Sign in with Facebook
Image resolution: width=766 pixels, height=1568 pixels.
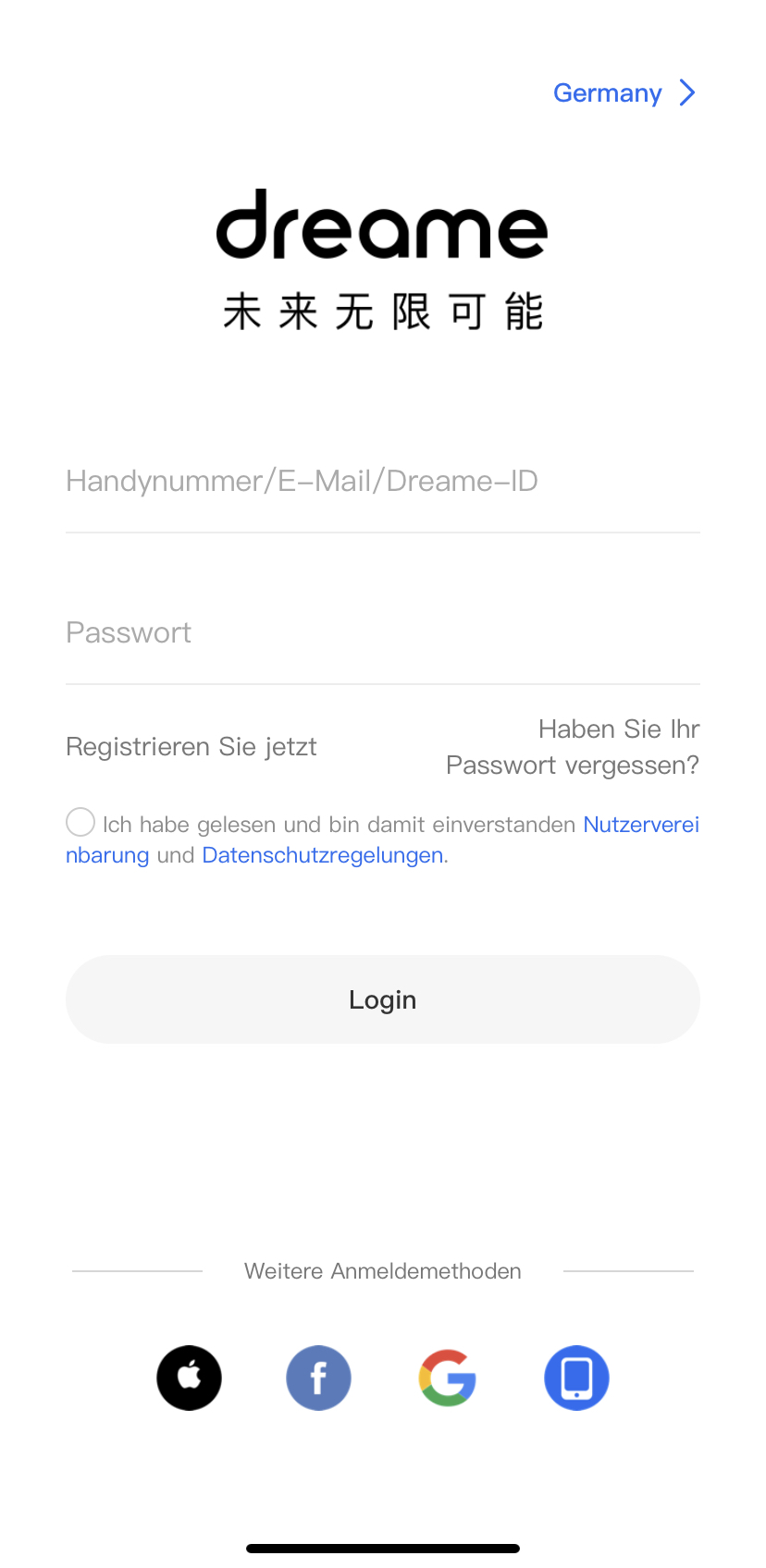(x=318, y=1378)
